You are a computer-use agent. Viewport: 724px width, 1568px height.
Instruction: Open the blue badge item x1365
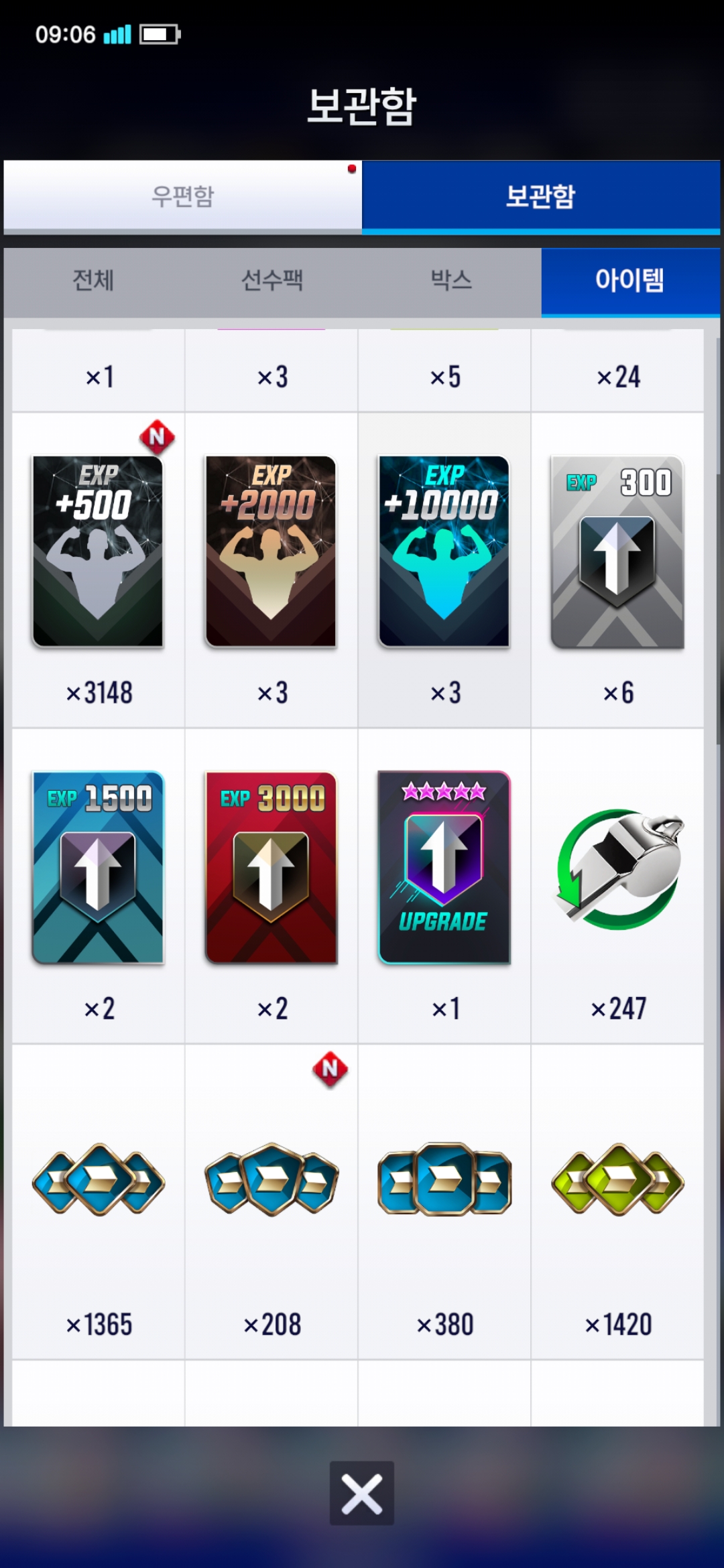tap(98, 1181)
